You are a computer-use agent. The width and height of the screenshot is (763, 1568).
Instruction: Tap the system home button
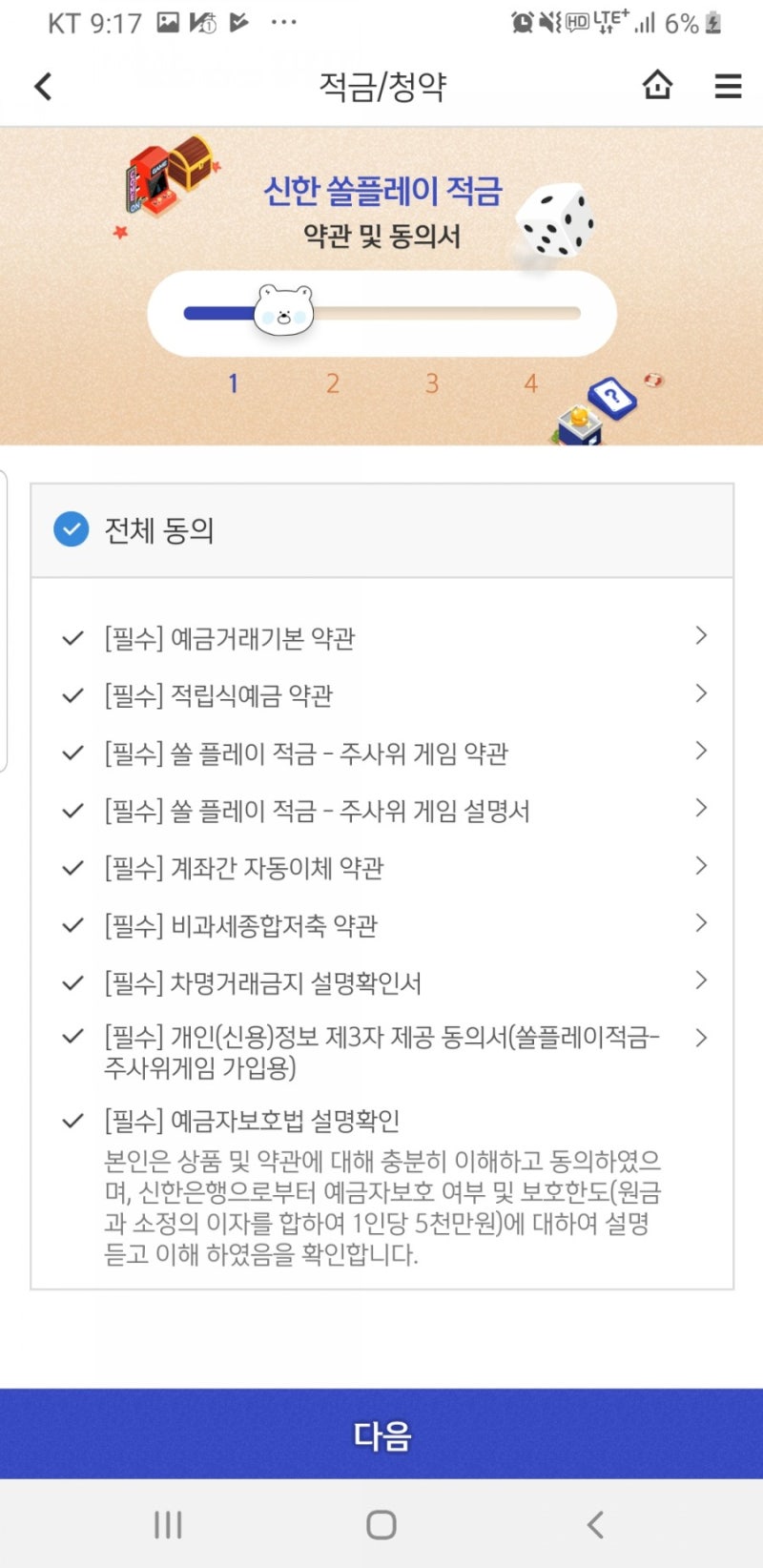coord(381,1524)
